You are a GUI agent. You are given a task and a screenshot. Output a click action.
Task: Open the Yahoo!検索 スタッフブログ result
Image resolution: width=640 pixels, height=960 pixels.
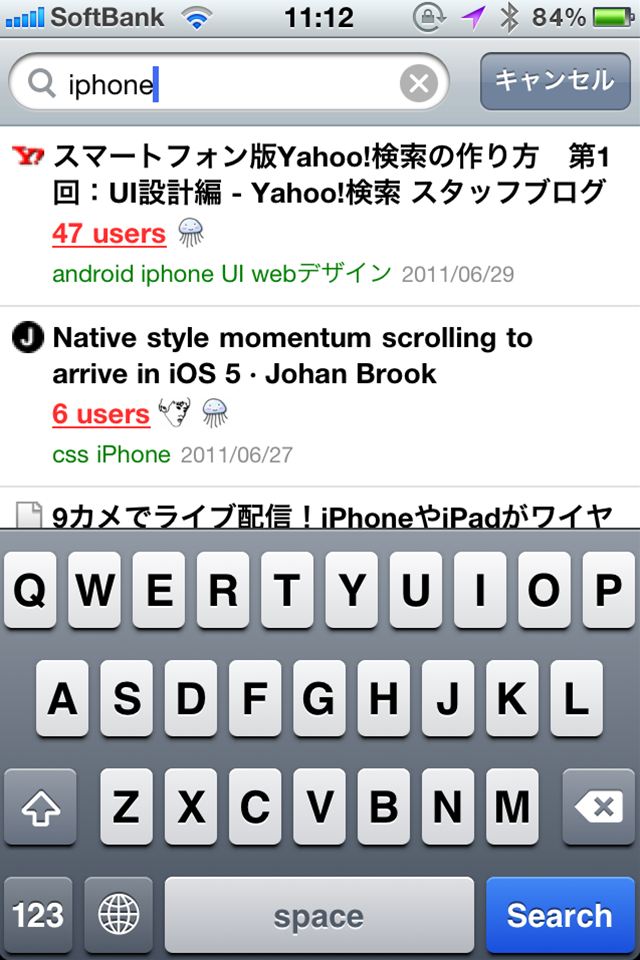tap(330, 173)
